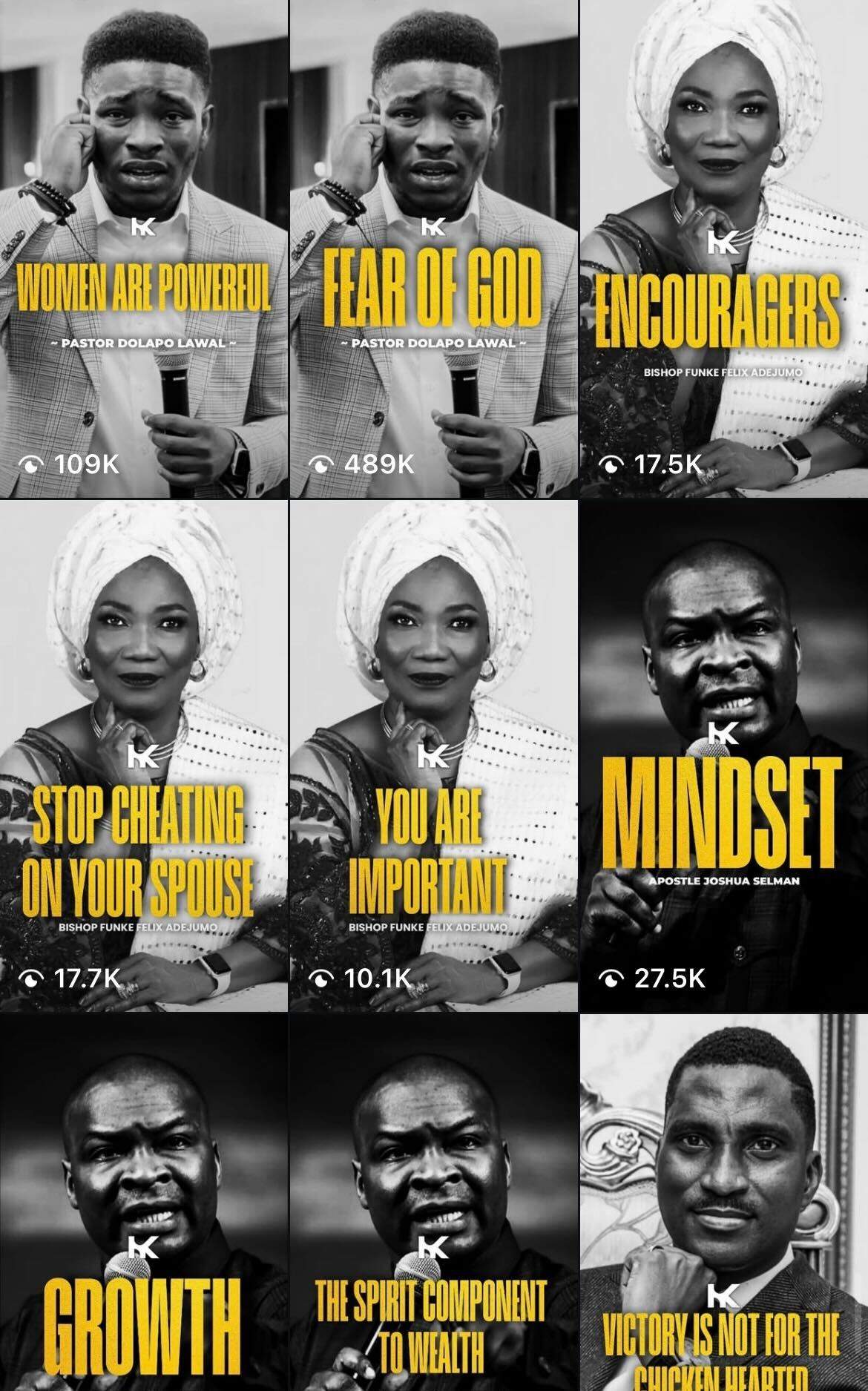Screen dimensions: 868x1391
Task: Open the 'You Are Important' video
Action: tap(433, 755)
